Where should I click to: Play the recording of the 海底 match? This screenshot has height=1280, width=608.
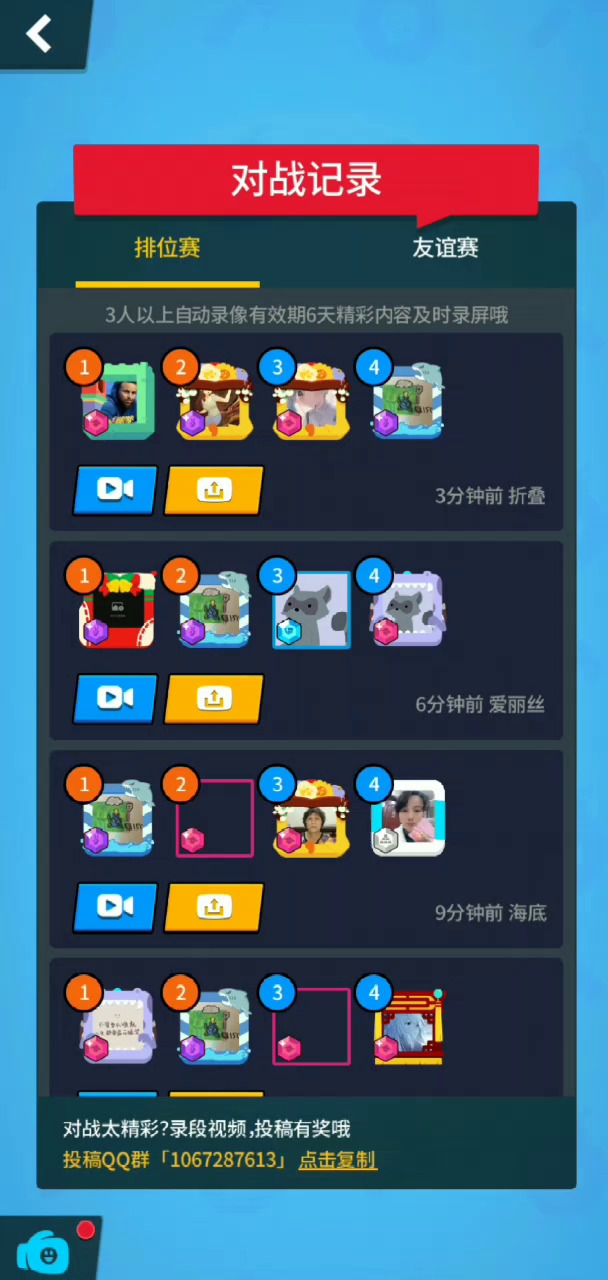115,907
